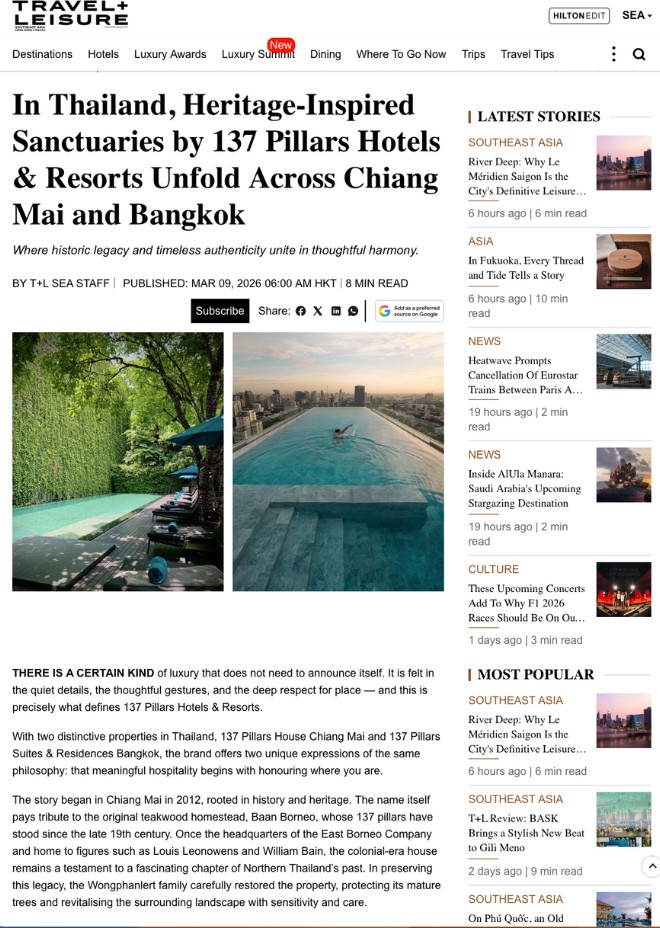Open the Hilton Edit button
The image size is (660, 928).
pyautogui.click(x=579, y=16)
